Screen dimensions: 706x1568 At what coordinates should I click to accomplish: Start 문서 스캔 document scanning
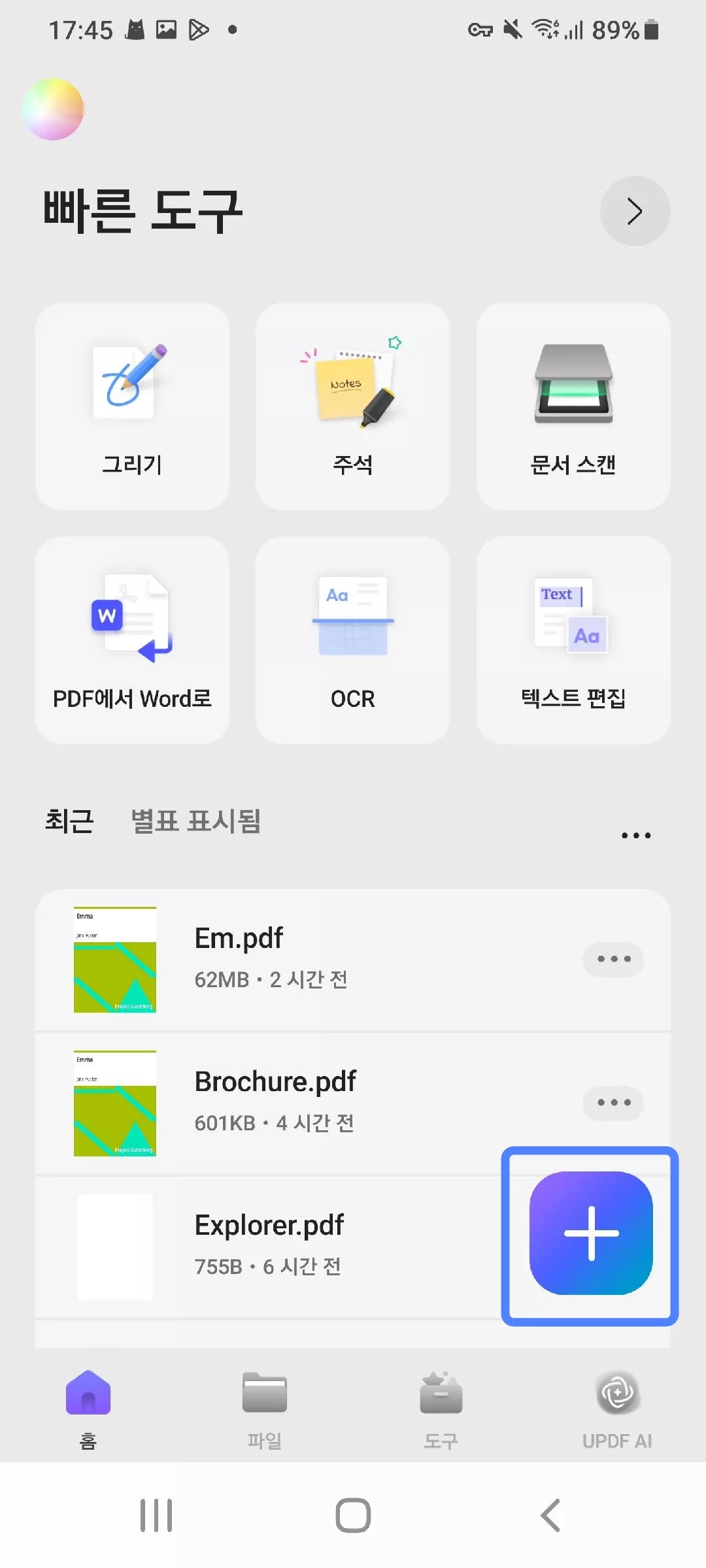pos(573,406)
